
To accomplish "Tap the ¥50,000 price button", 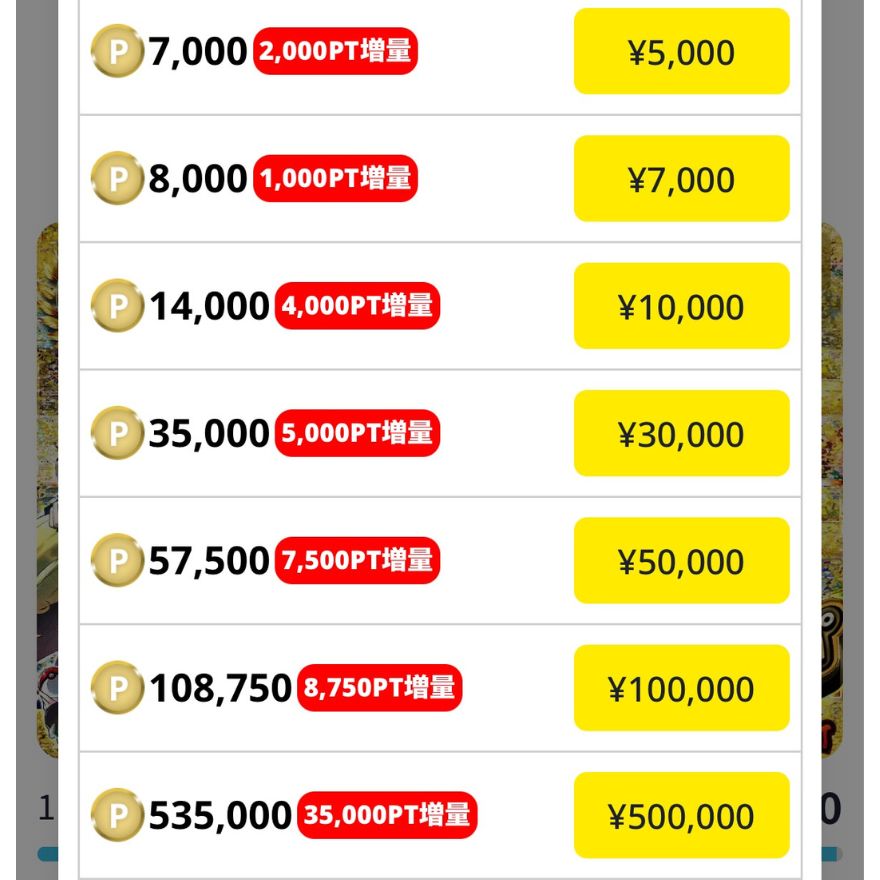I will pos(681,561).
